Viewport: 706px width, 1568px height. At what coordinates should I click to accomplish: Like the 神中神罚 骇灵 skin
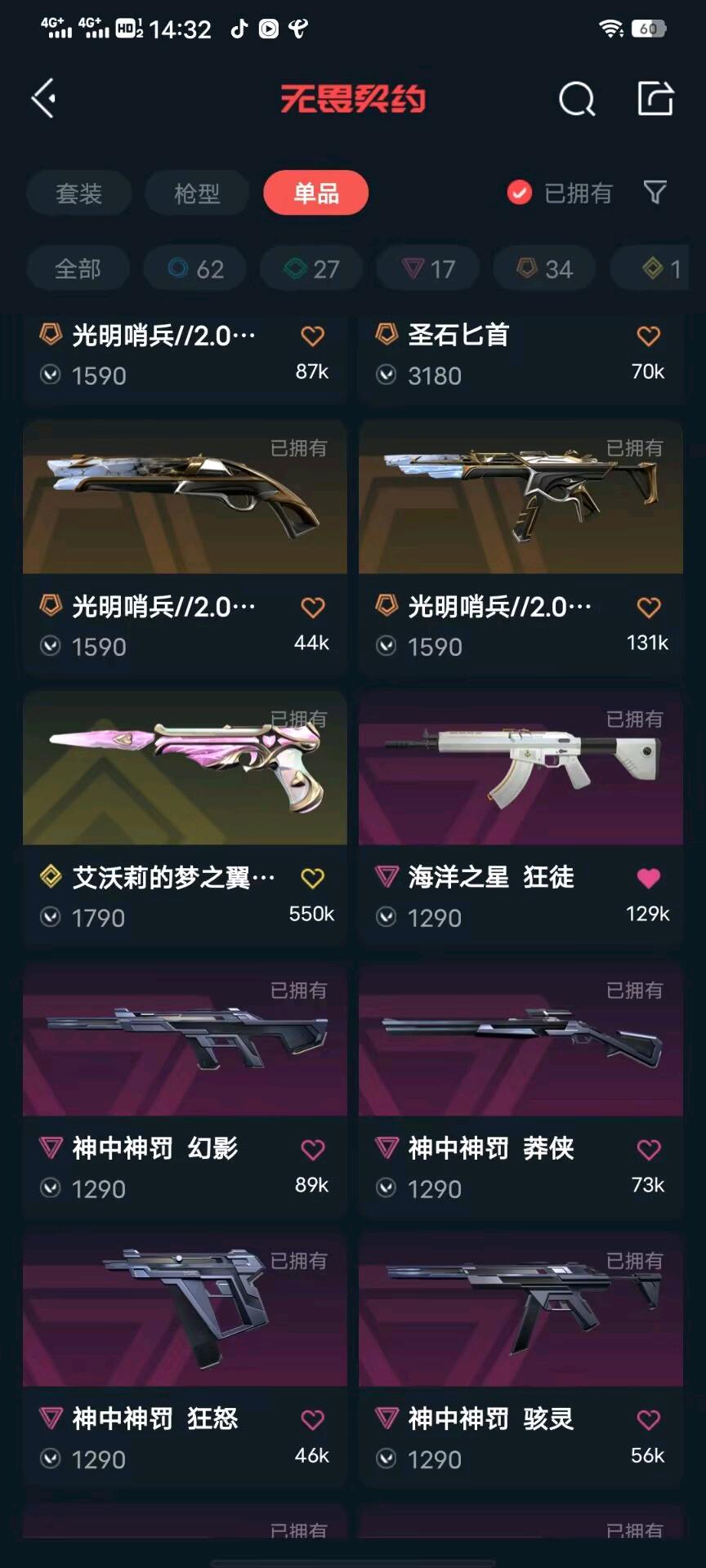(648, 1419)
